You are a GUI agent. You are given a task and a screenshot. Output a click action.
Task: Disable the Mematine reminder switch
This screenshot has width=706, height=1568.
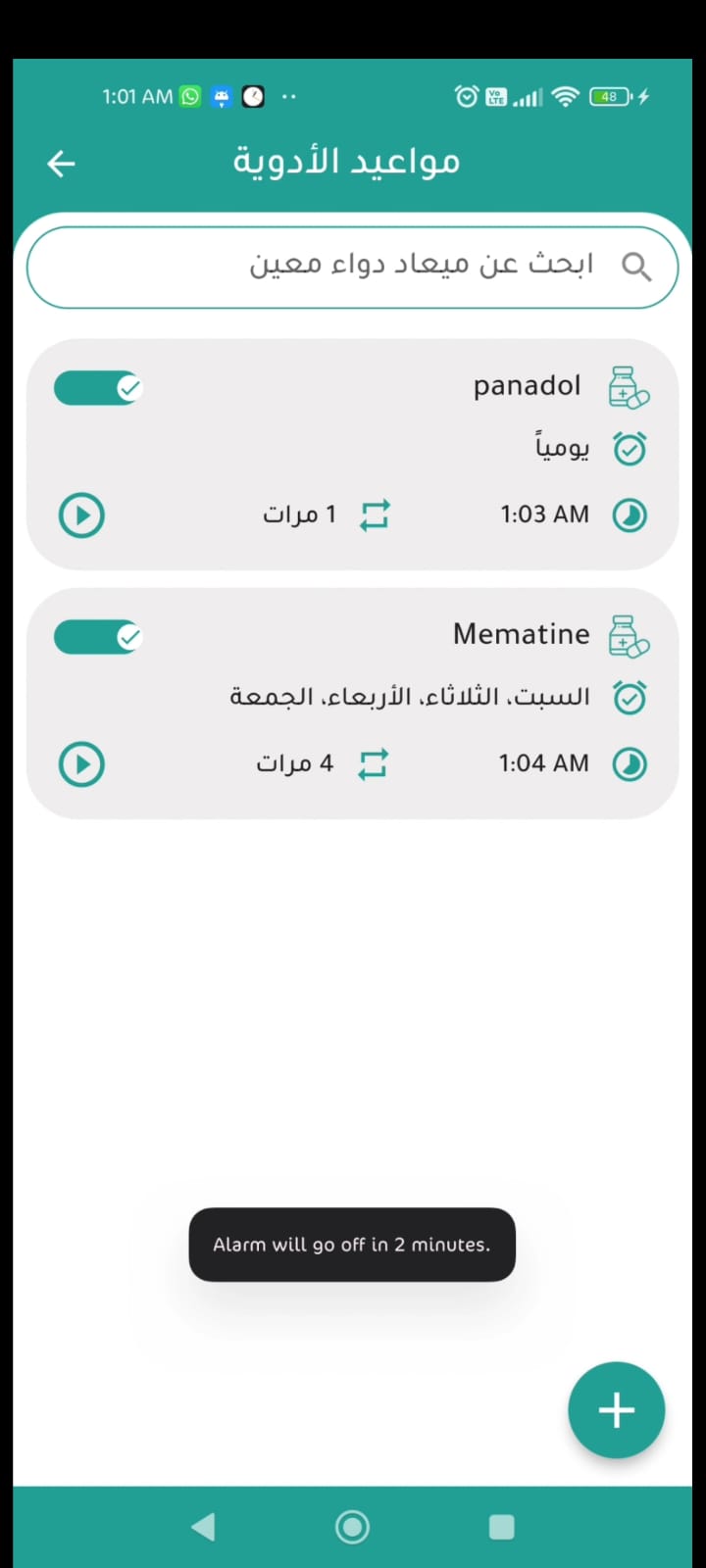coord(97,636)
